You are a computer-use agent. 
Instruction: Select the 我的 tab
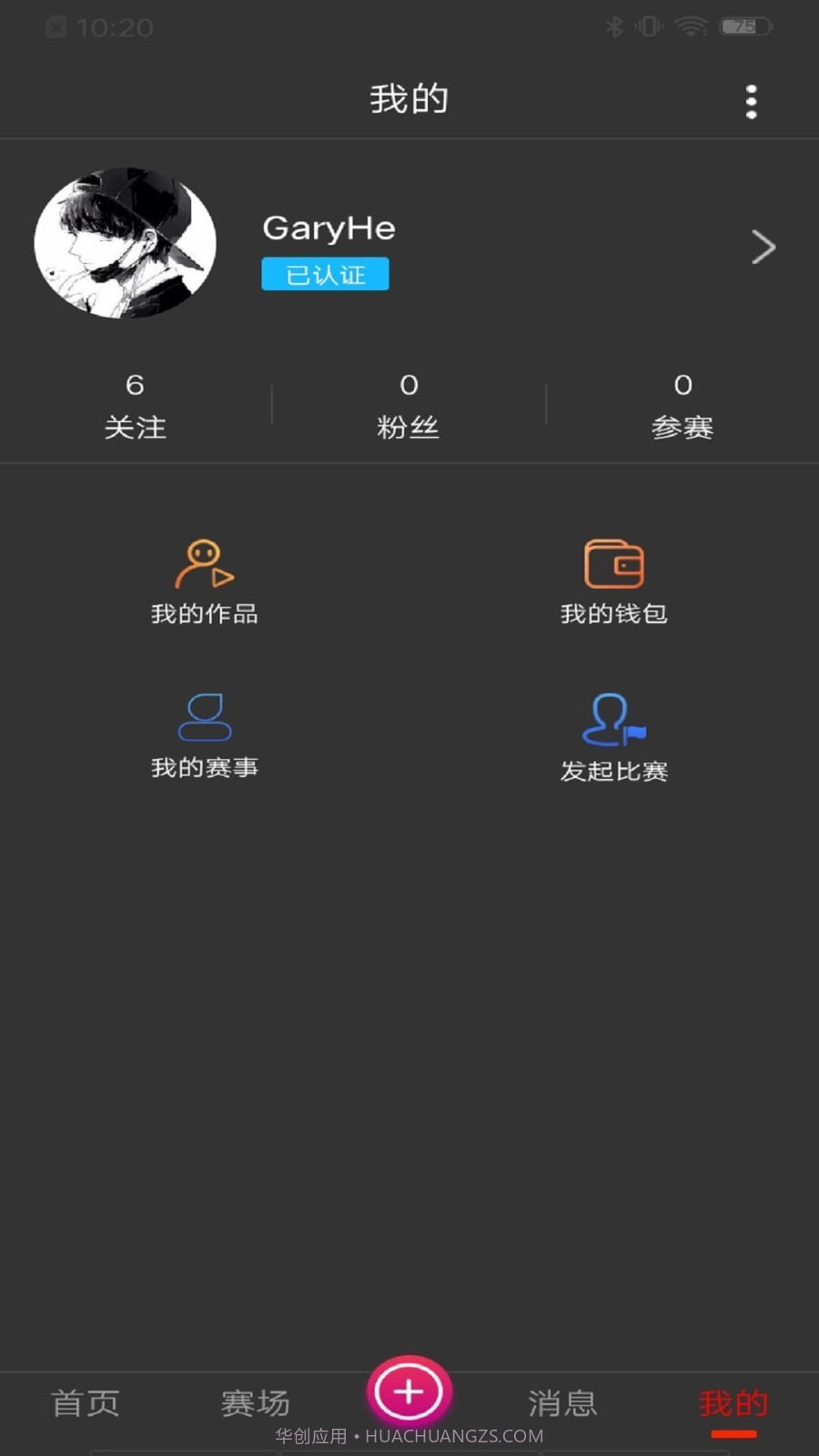click(x=733, y=1401)
